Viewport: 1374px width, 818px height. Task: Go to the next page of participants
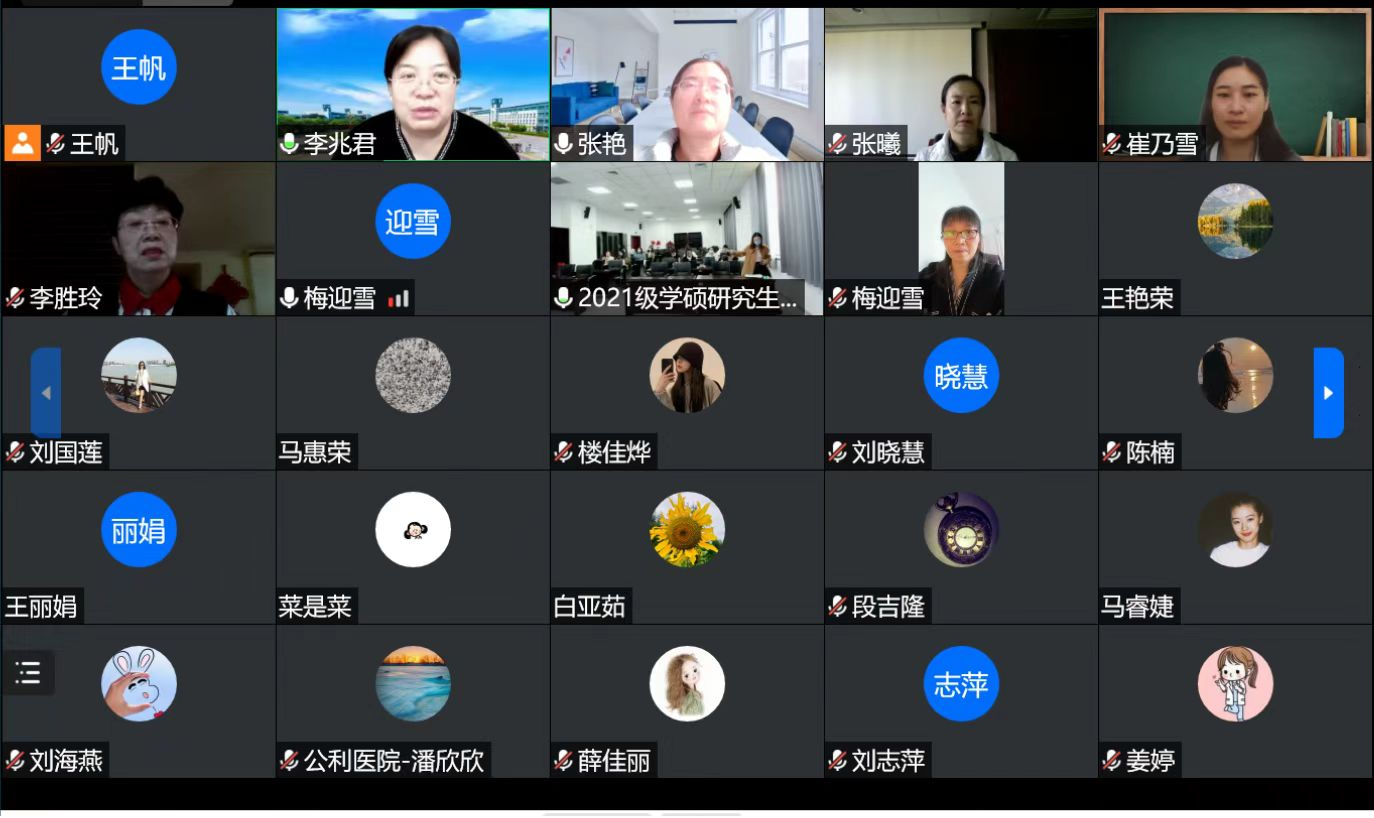[1328, 393]
